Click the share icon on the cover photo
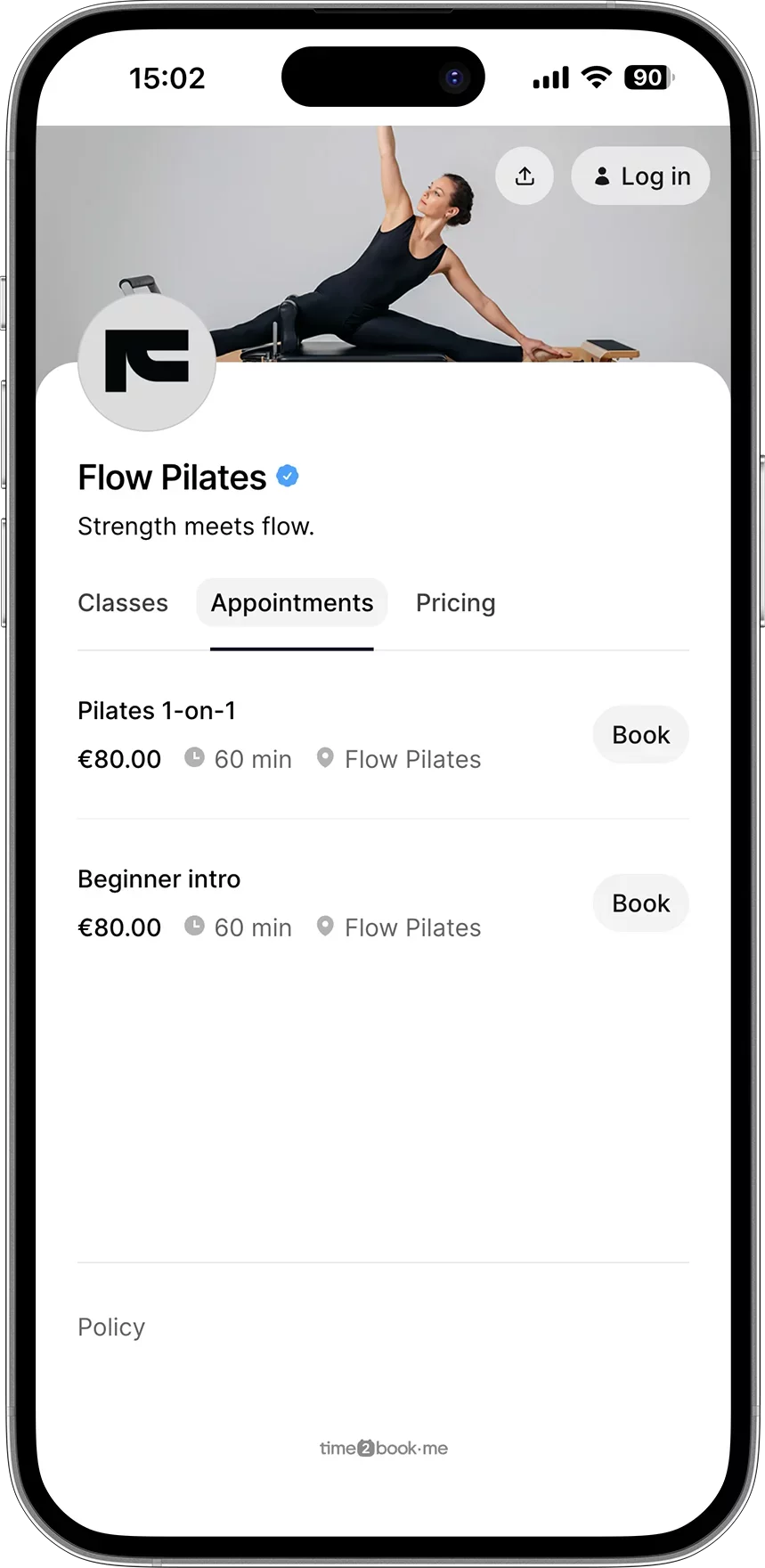 tap(524, 176)
